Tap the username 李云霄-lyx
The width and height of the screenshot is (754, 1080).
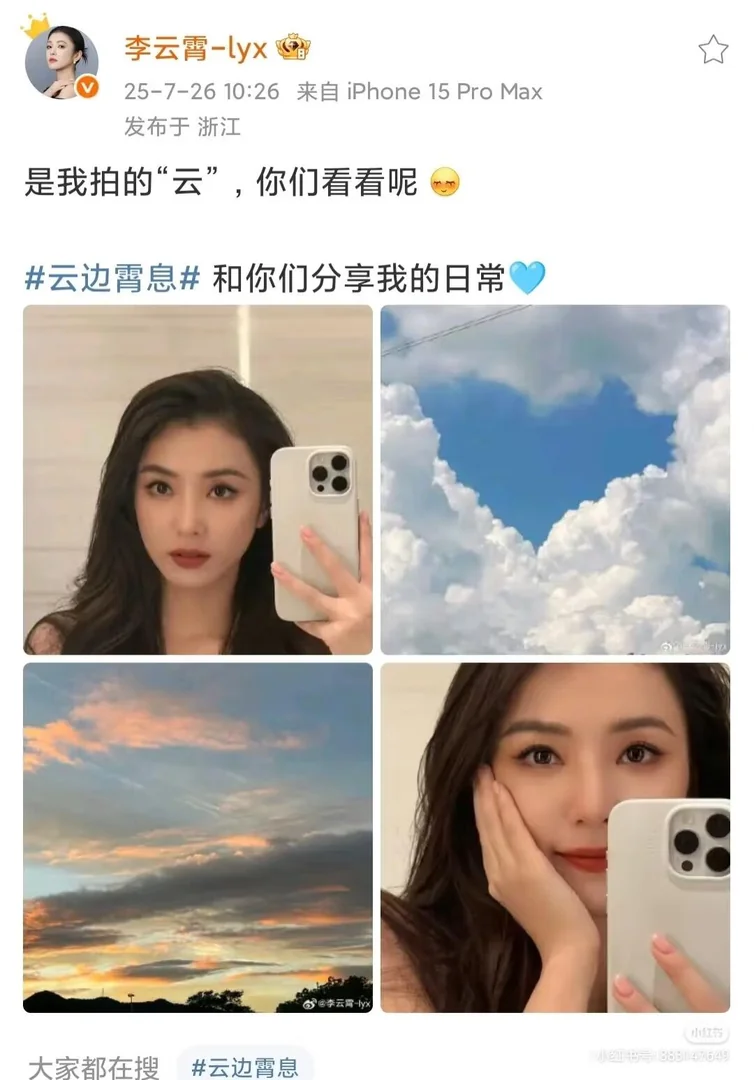point(195,47)
